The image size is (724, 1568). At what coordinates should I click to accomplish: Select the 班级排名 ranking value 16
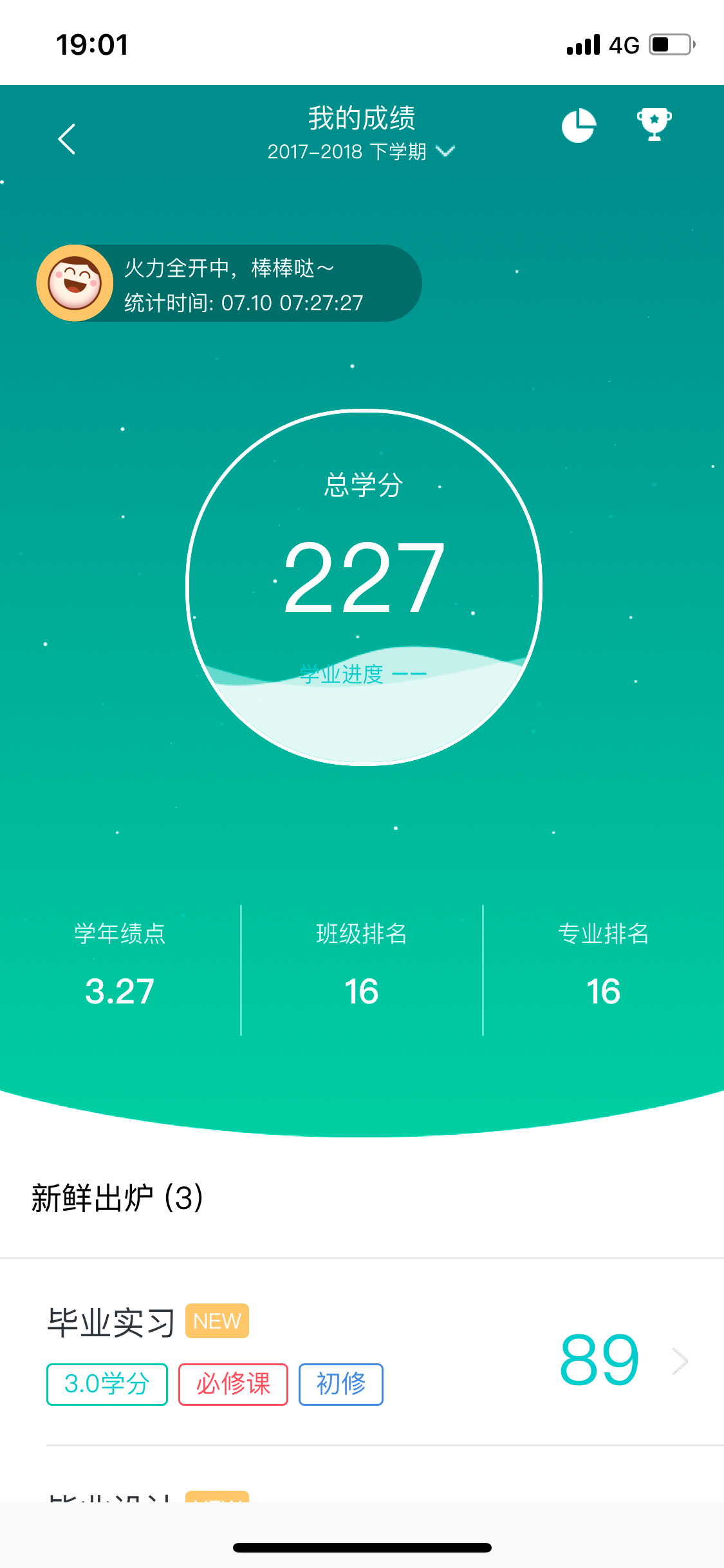tap(362, 991)
